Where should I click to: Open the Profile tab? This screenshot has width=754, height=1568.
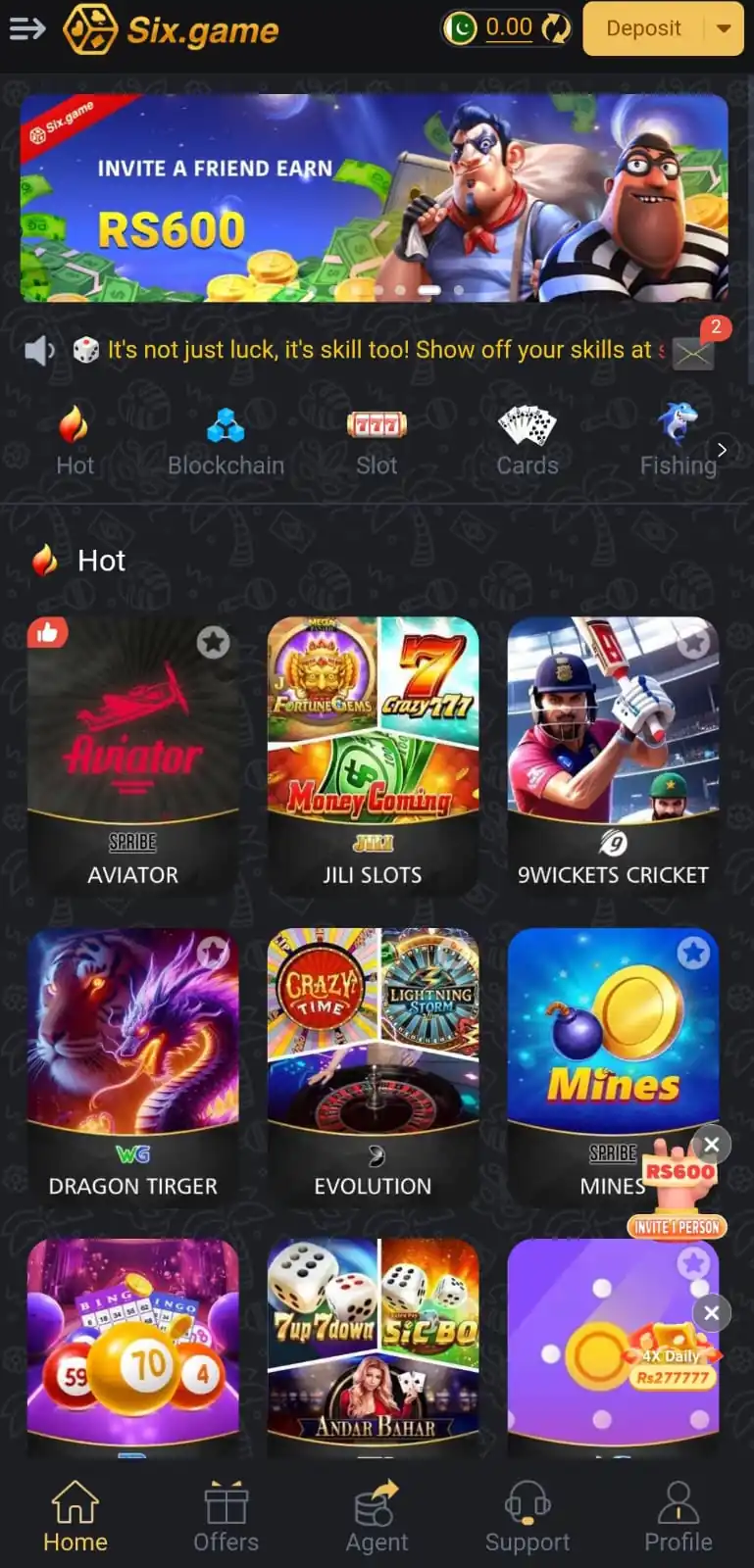(x=678, y=1516)
